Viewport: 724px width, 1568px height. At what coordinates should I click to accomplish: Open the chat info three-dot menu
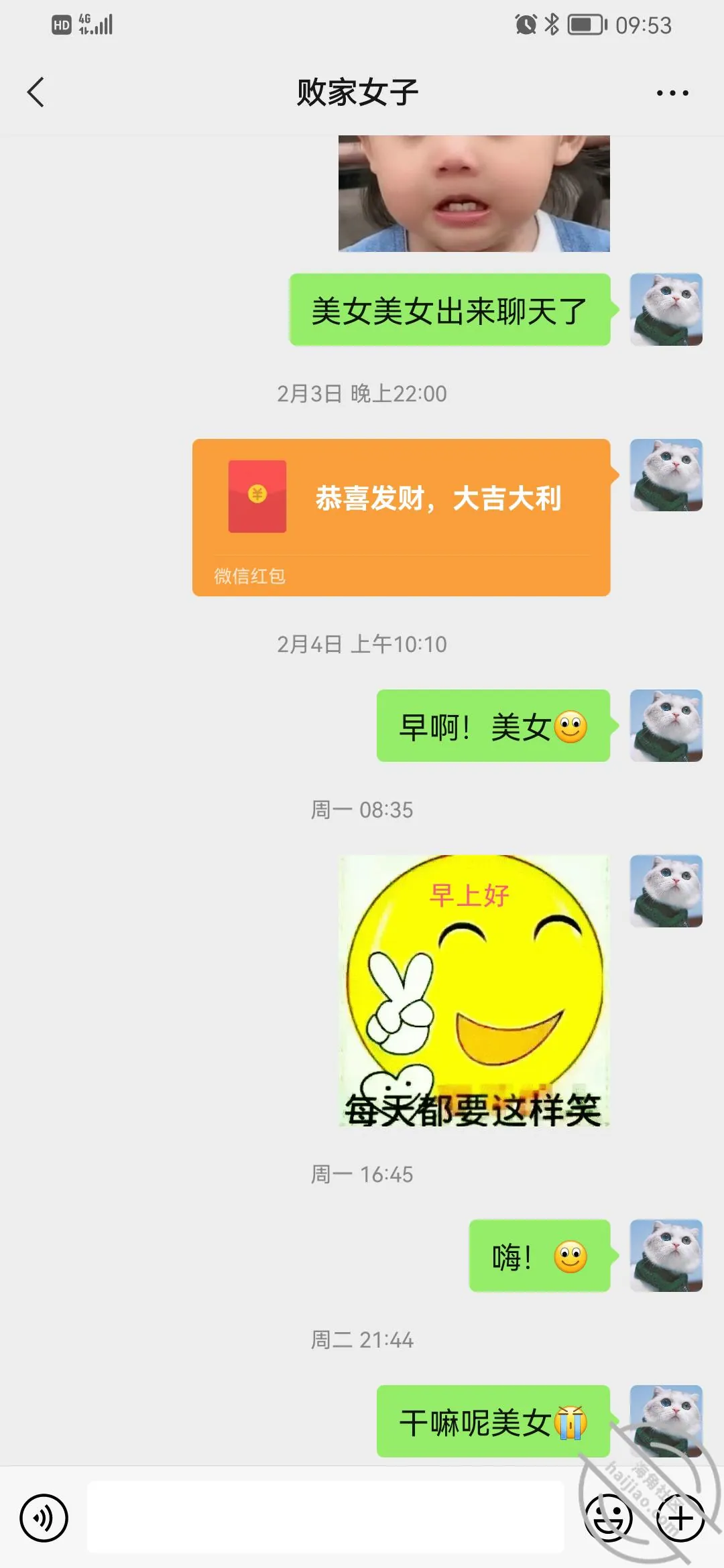pyautogui.click(x=672, y=93)
